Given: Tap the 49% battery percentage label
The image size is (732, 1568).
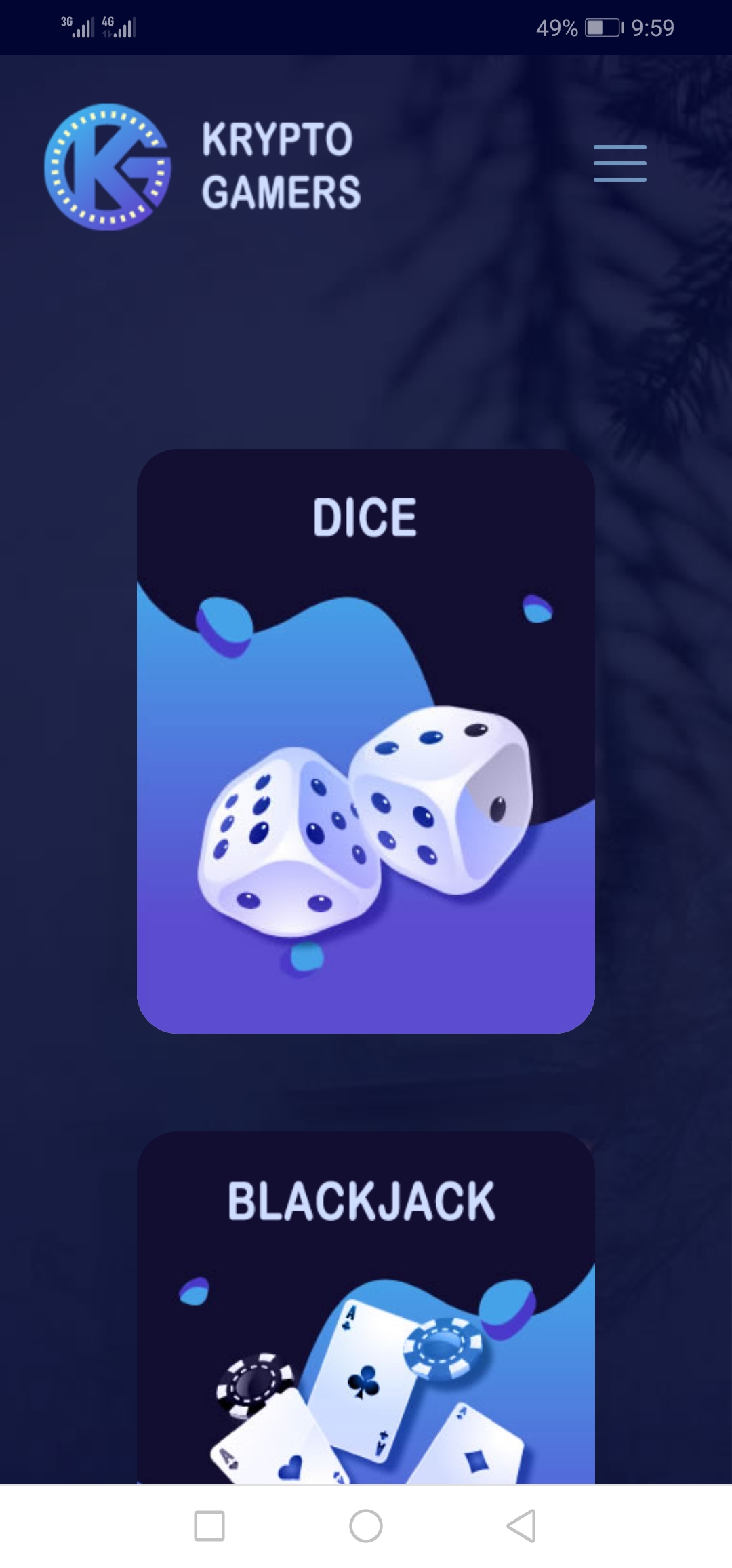Looking at the screenshot, I should click(x=557, y=27).
